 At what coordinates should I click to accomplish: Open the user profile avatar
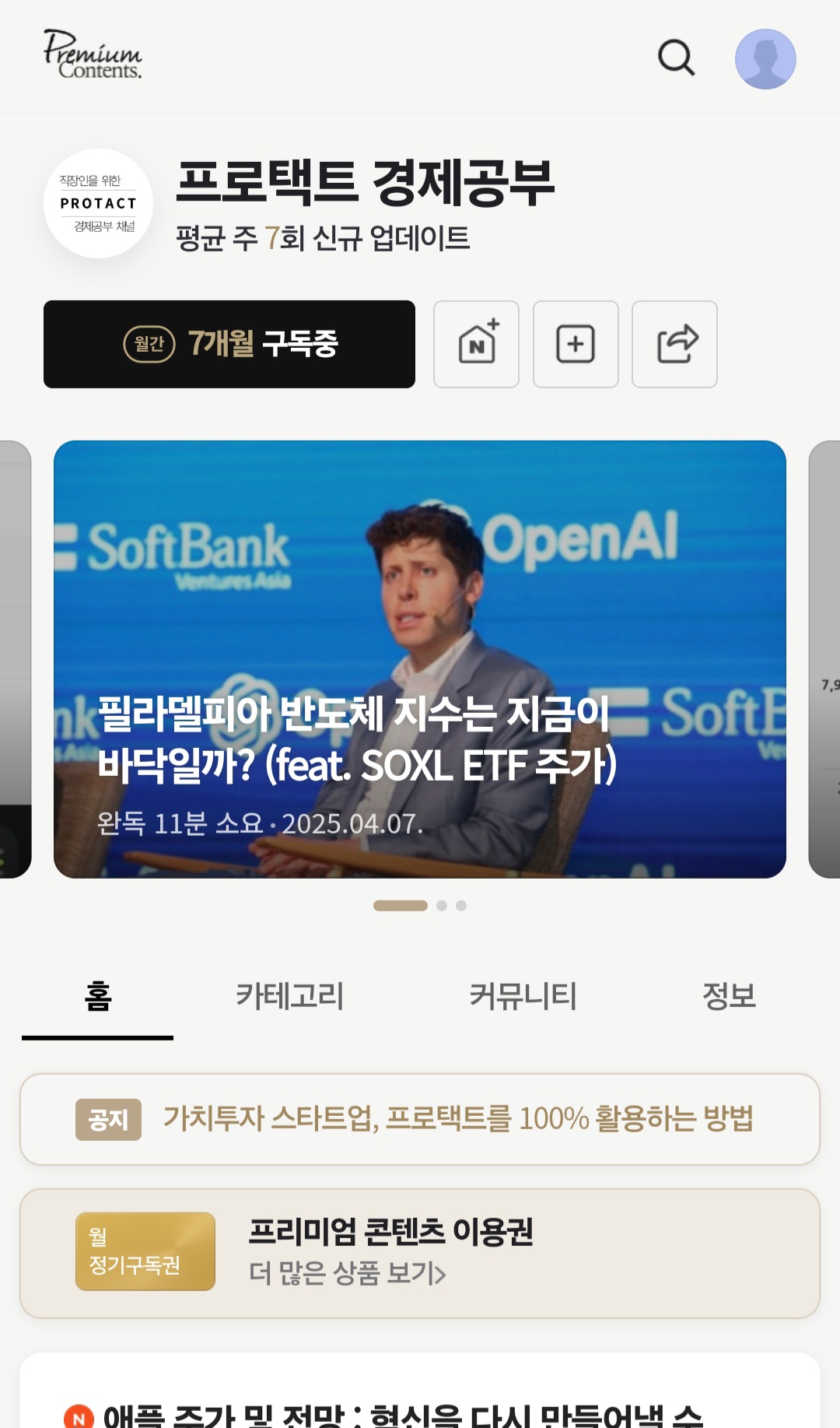coord(765,59)
